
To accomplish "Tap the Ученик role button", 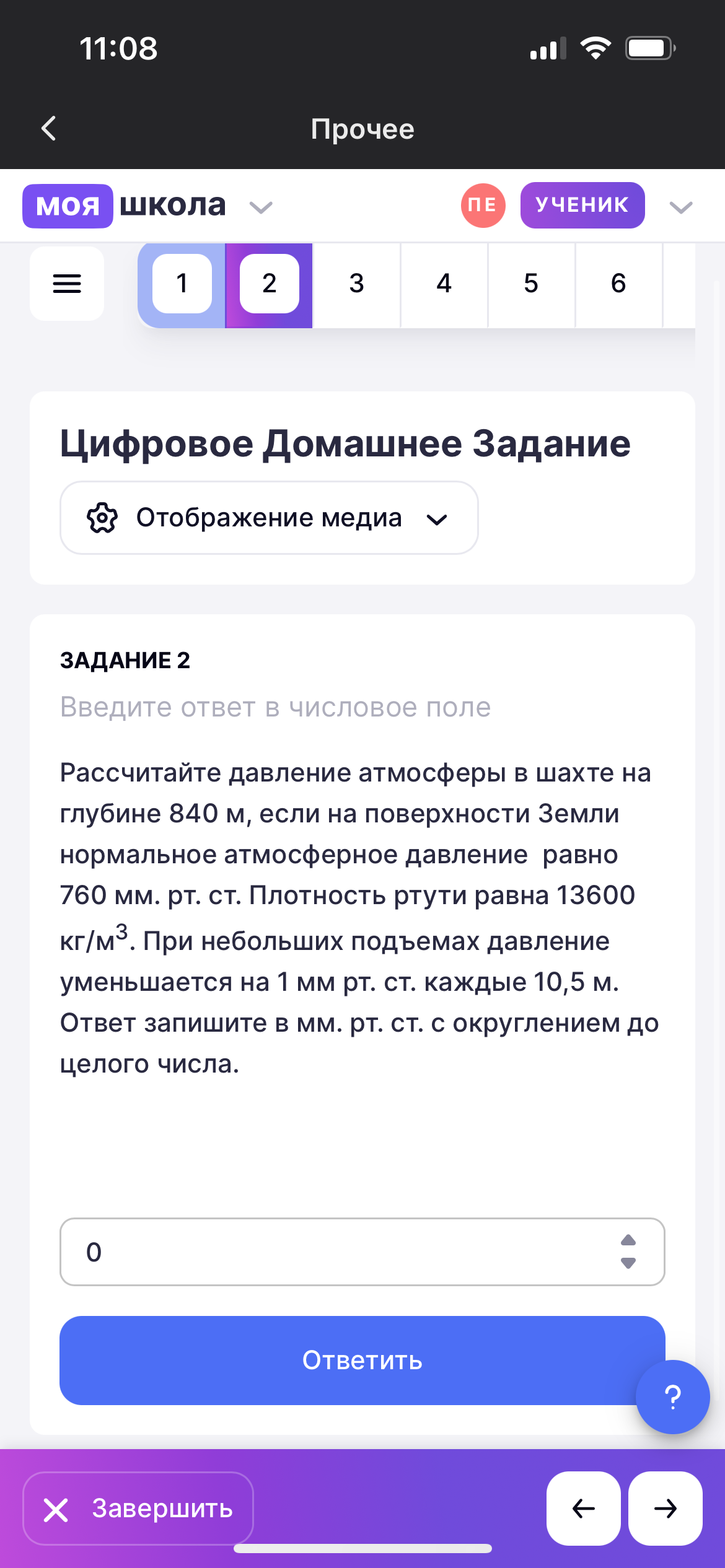I will (x=582, y=206).
